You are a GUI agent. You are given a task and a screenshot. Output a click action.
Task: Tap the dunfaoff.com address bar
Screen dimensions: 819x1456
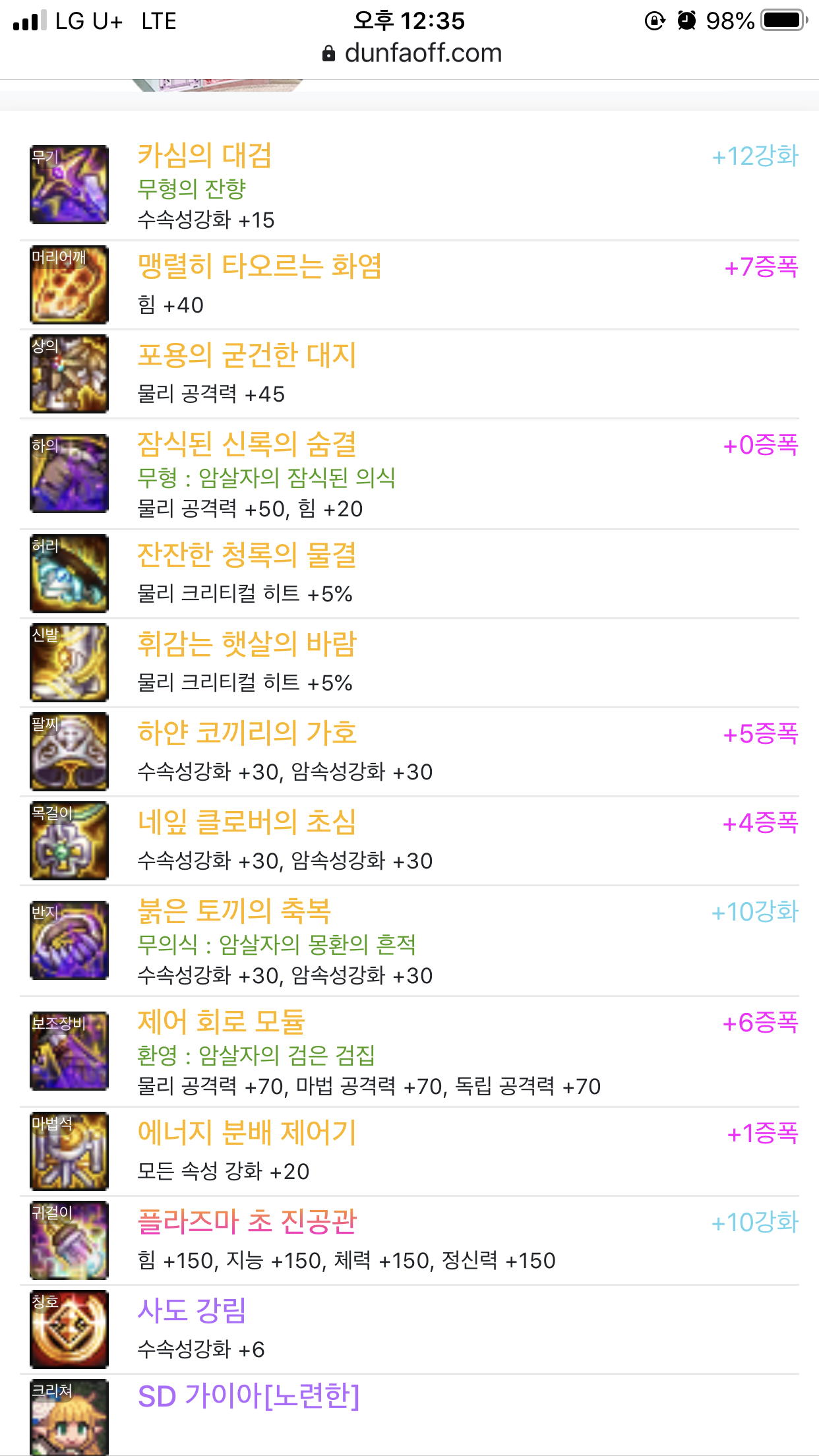[x=411, y=53]
